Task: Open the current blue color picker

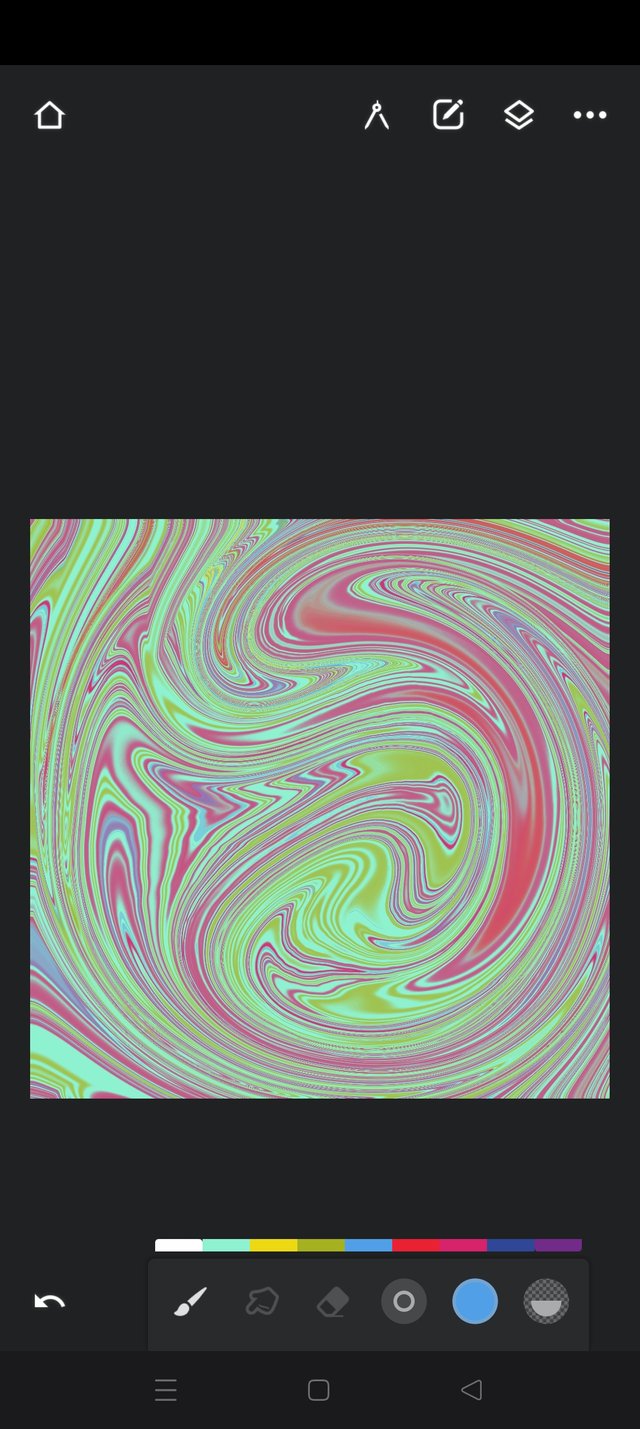Action: click(x=475, y=1302)
